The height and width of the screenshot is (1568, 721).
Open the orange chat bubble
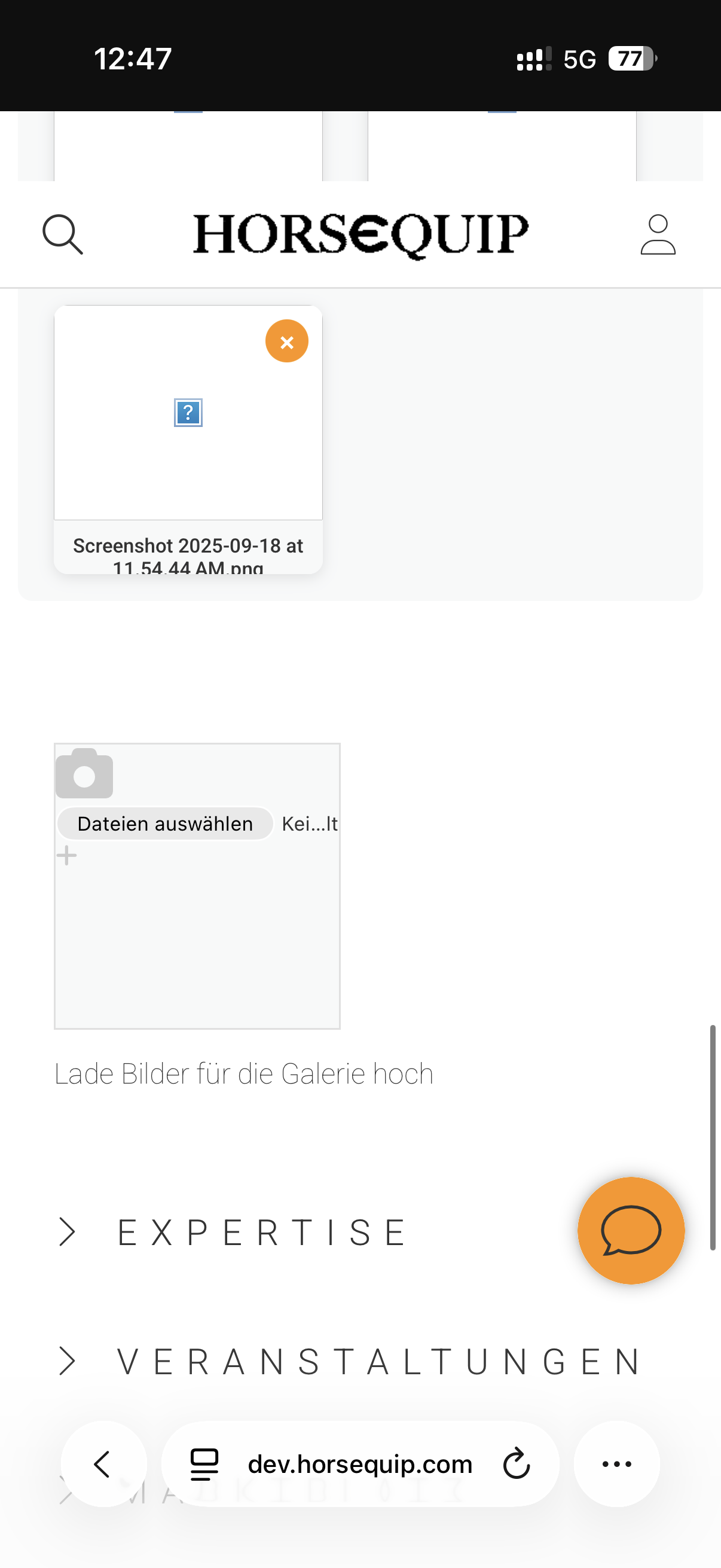631,1231
